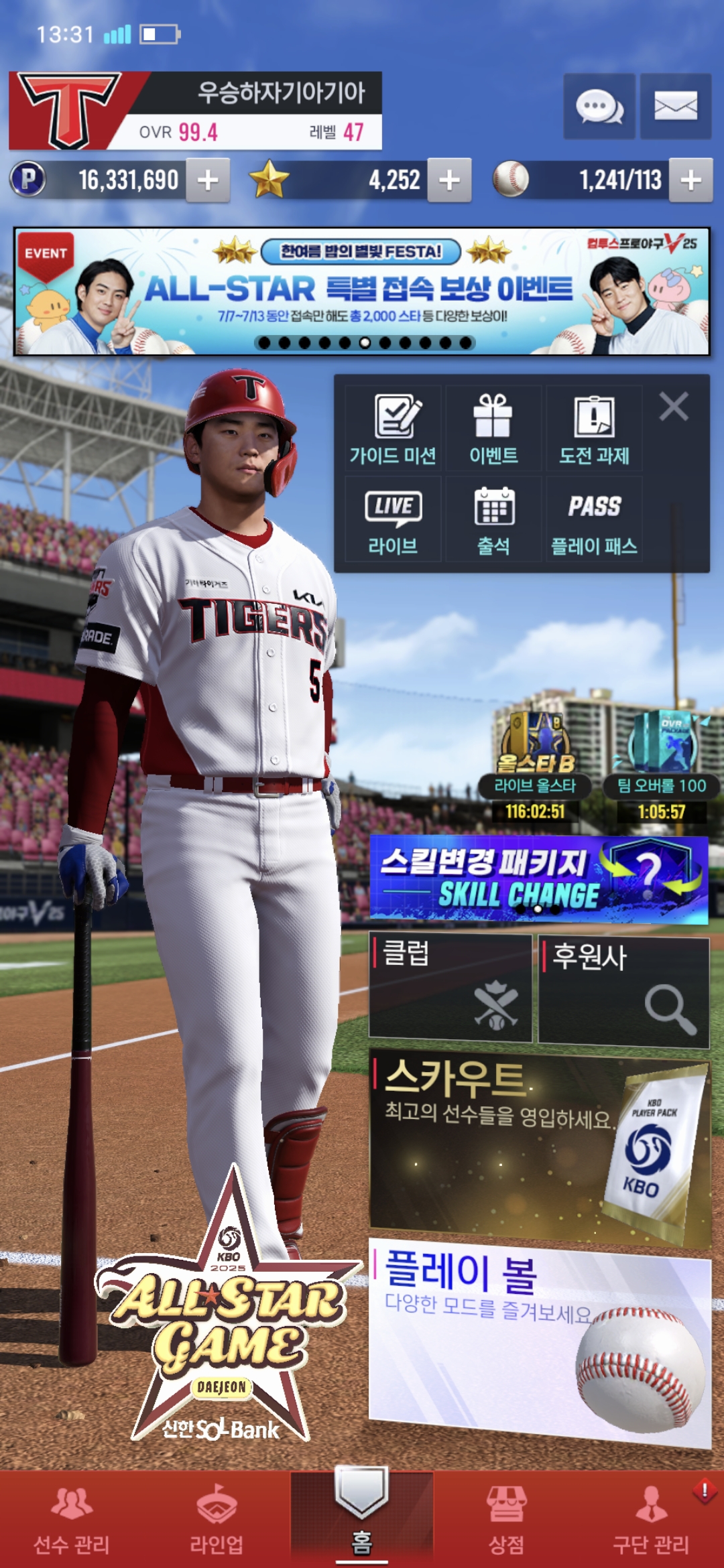Open 라이브 live menu
The image size is (724, 1568).
393,519
